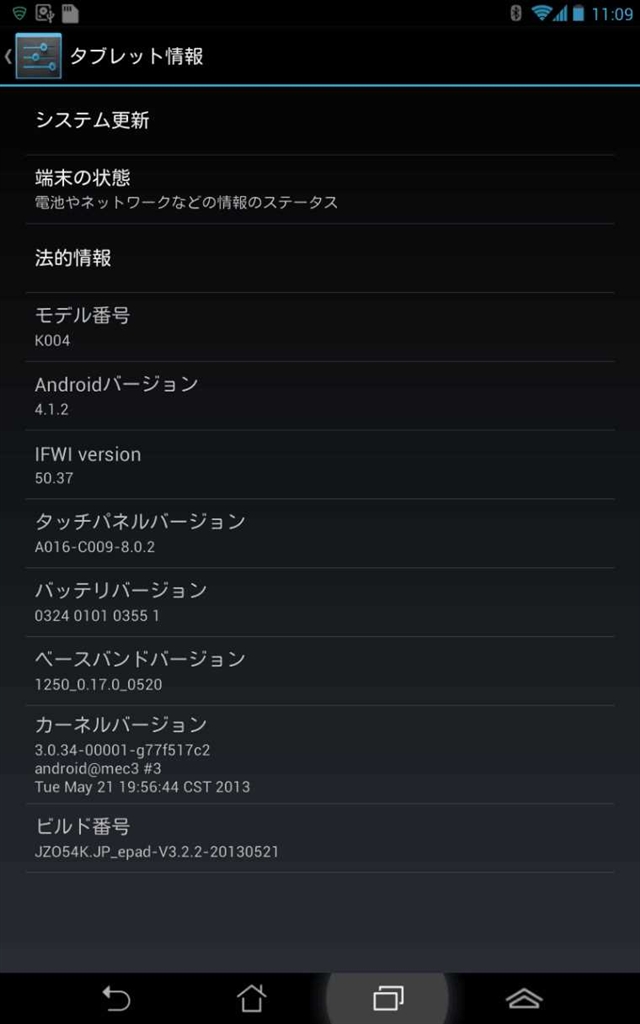This screenshot has height=1024, width=640.
Task: Open 端末の状態 status row
Action: 320,189
